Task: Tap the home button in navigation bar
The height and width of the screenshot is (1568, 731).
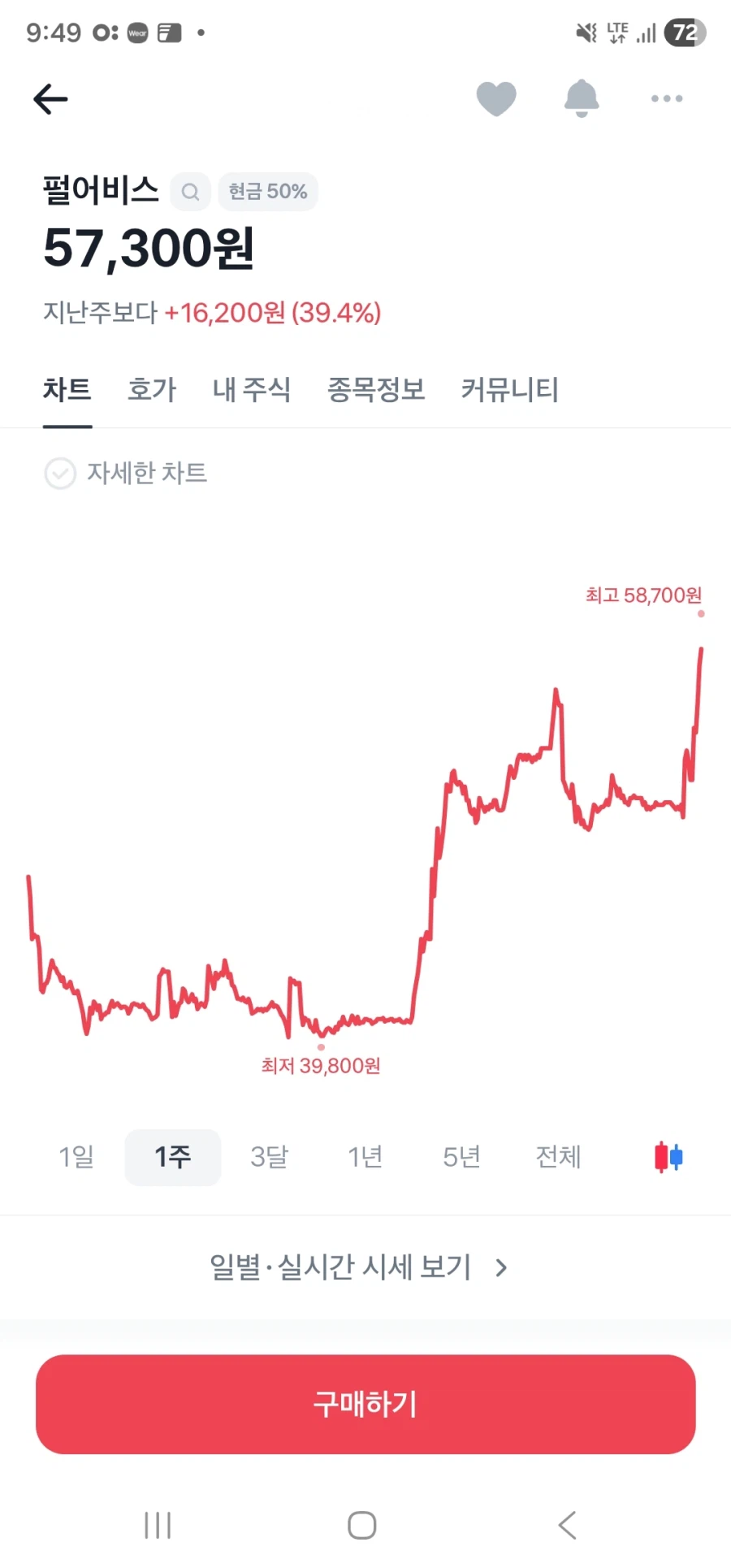Action: [x=362, y=1525]
